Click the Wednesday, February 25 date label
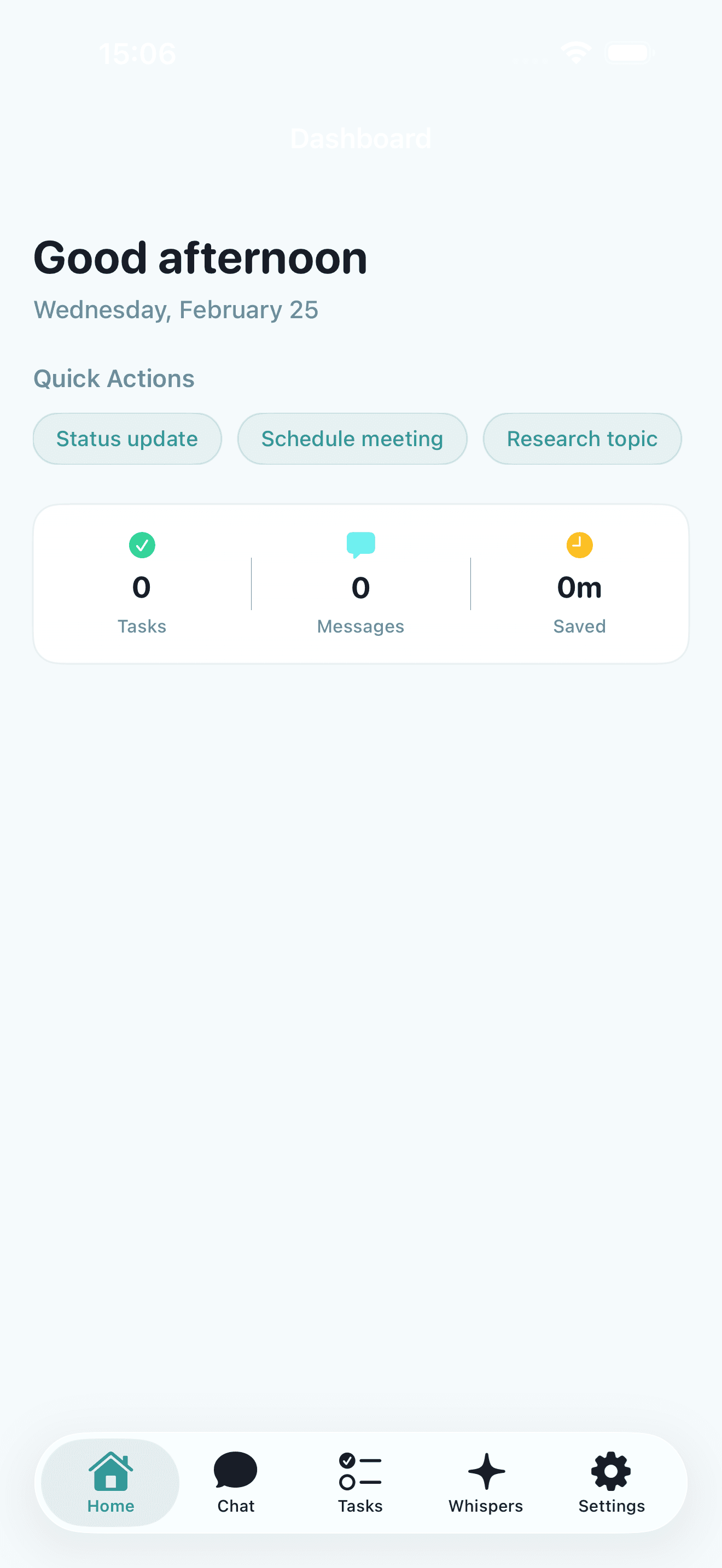 pos(176,310)
